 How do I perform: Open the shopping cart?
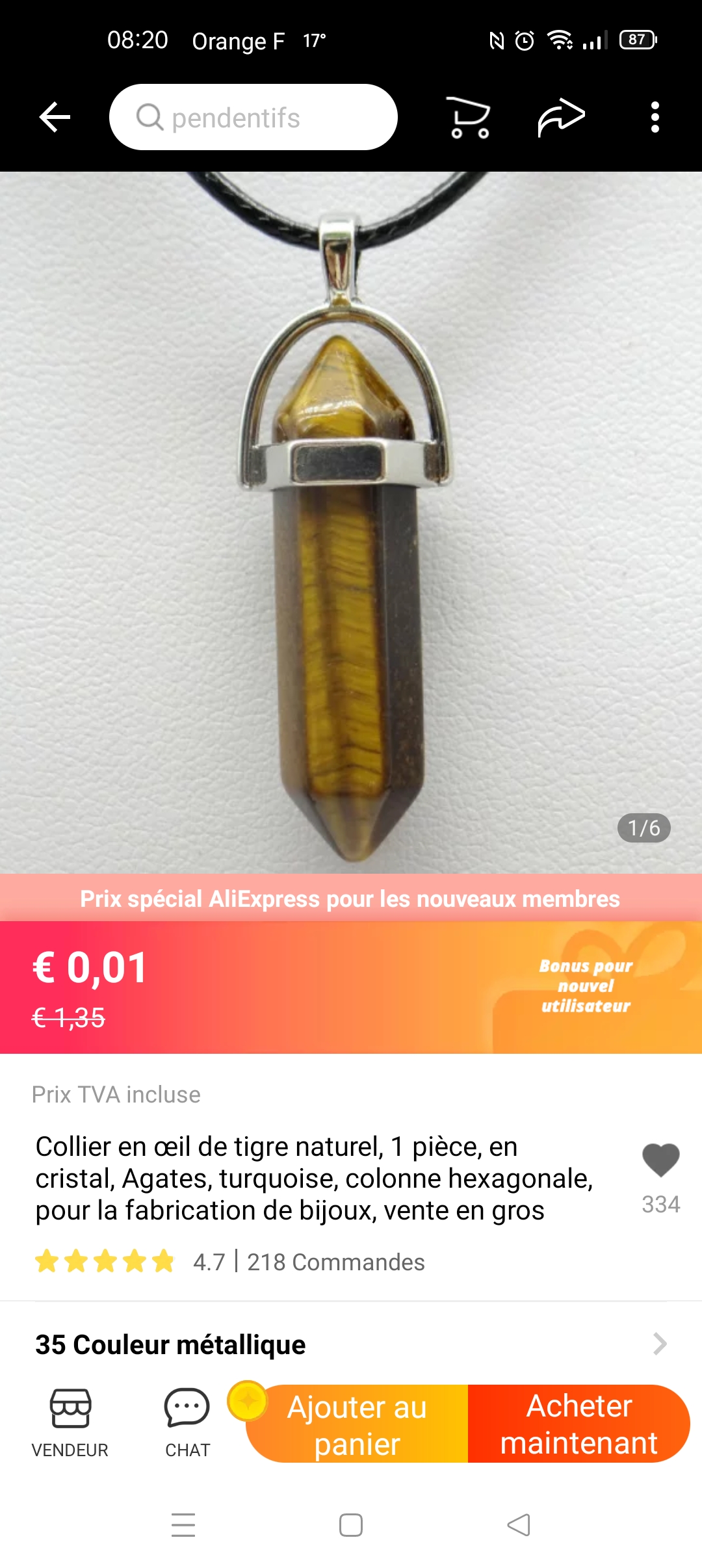(469, 118)
